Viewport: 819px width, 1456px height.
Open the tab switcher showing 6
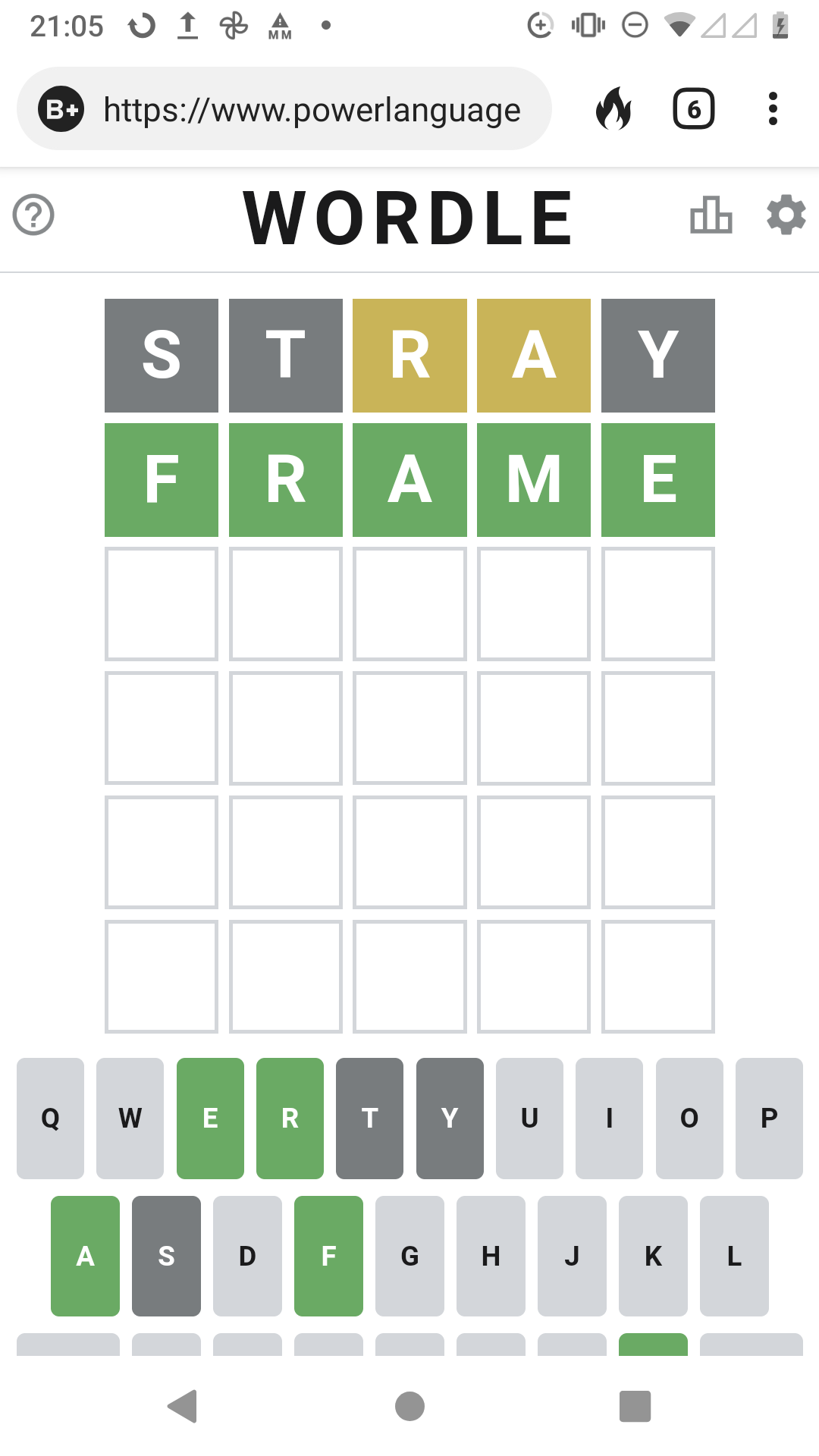(x=693, y=109)
